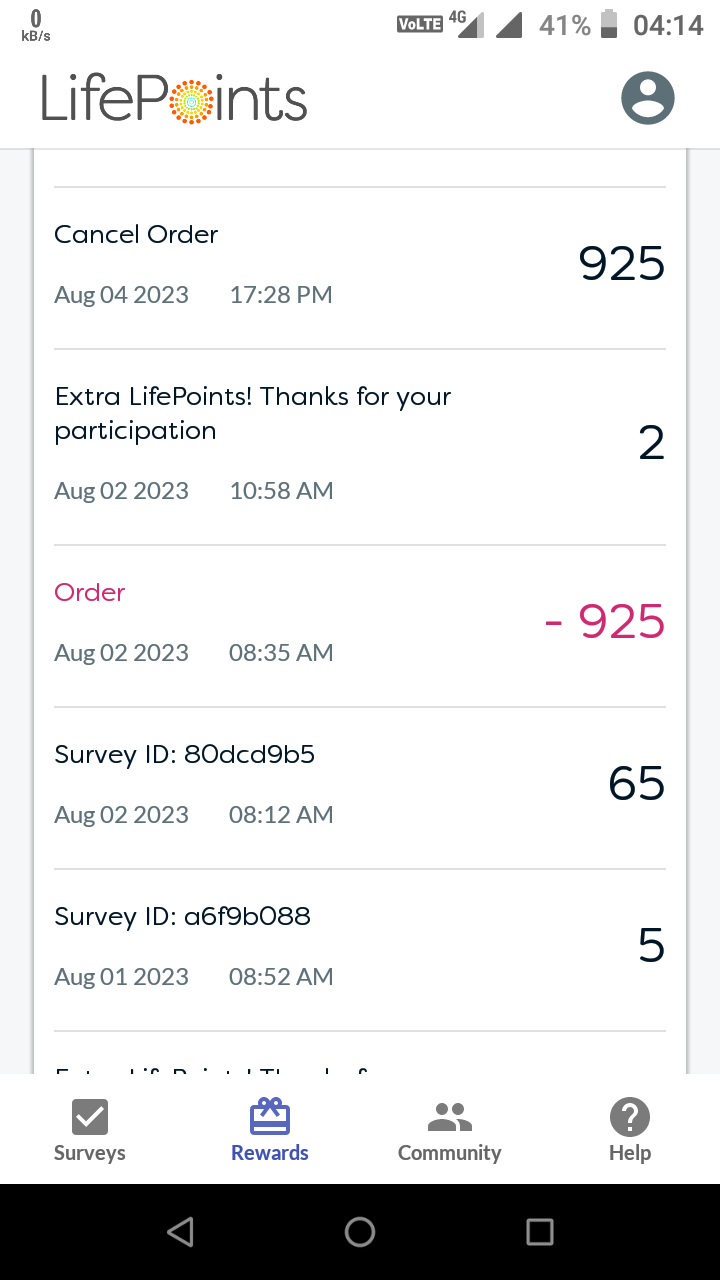Image resolution: width=720 pixels, height=1280 pixels.
Task: Tap the VoLTE network indicator
Action: pos(420,24)
